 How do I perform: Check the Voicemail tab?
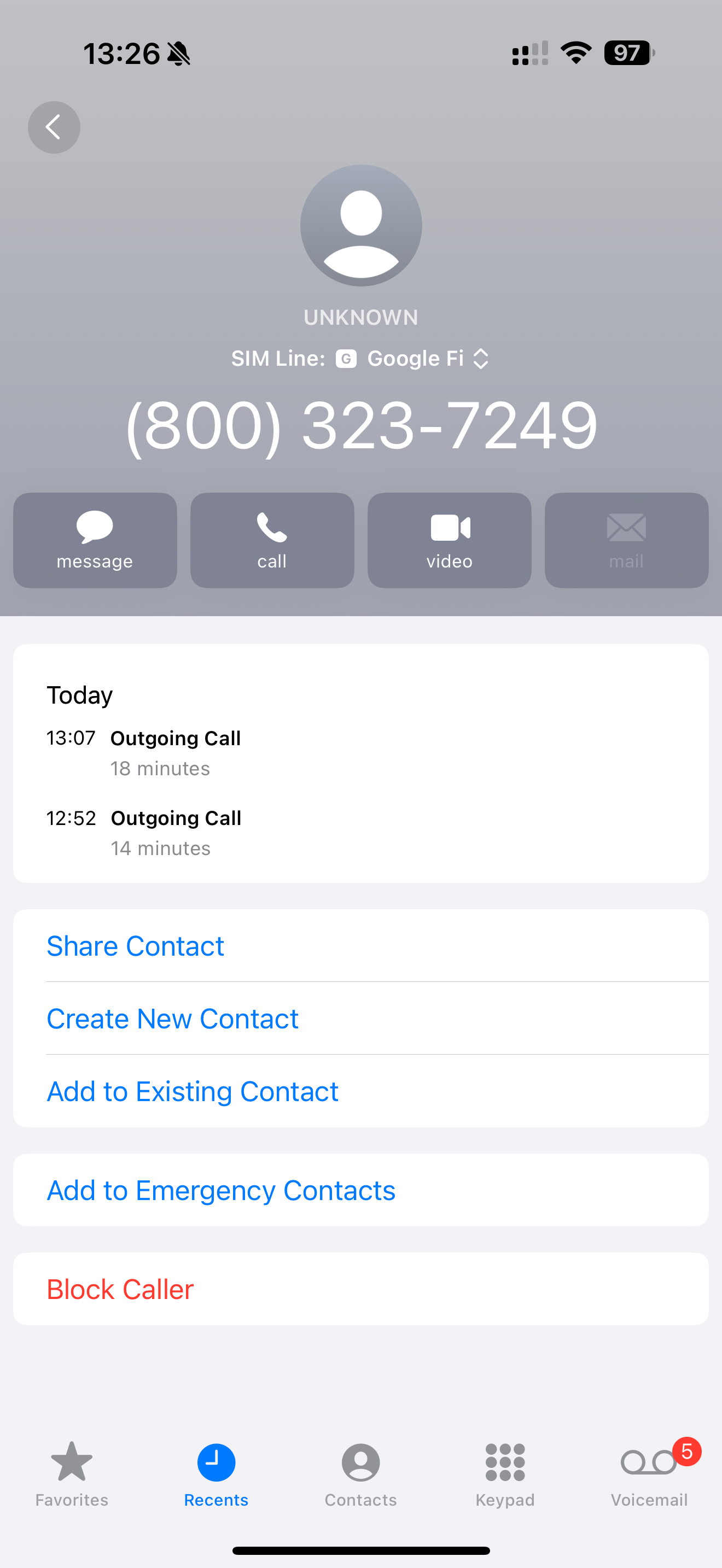pyautogui.click(x=650, y=1473)
